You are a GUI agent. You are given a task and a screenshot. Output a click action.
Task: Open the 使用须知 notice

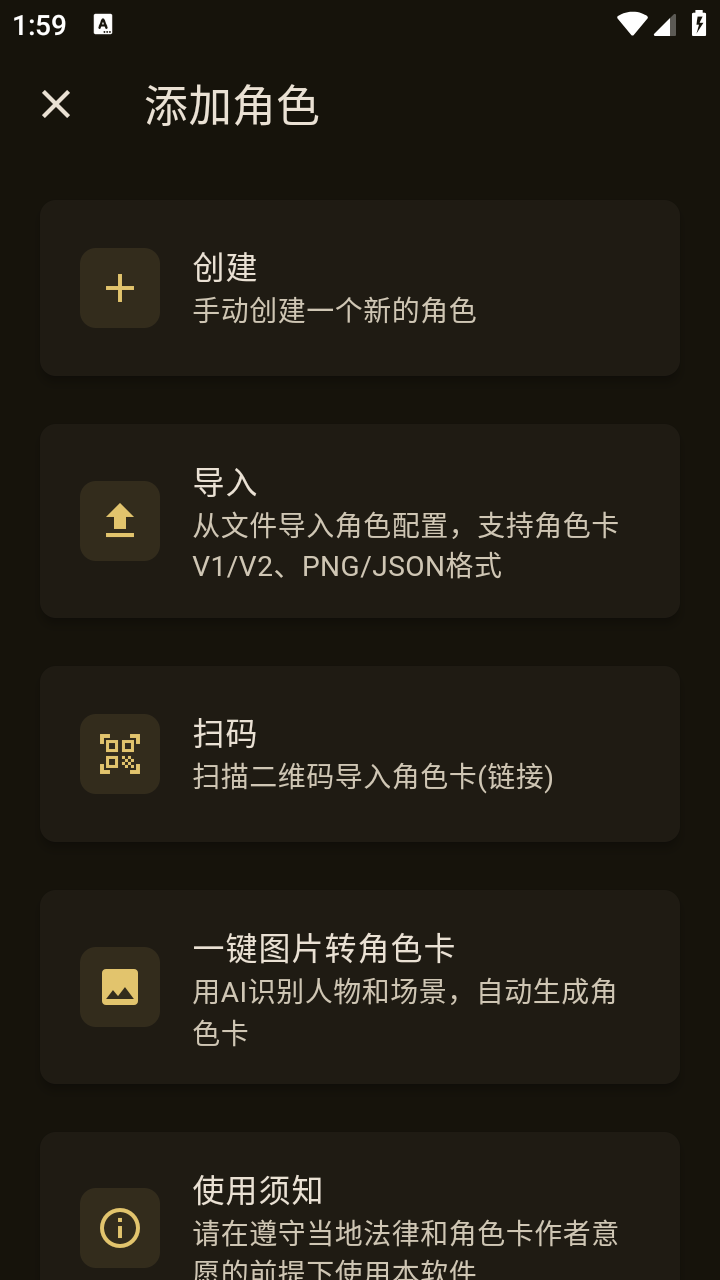click(360, 1220)
